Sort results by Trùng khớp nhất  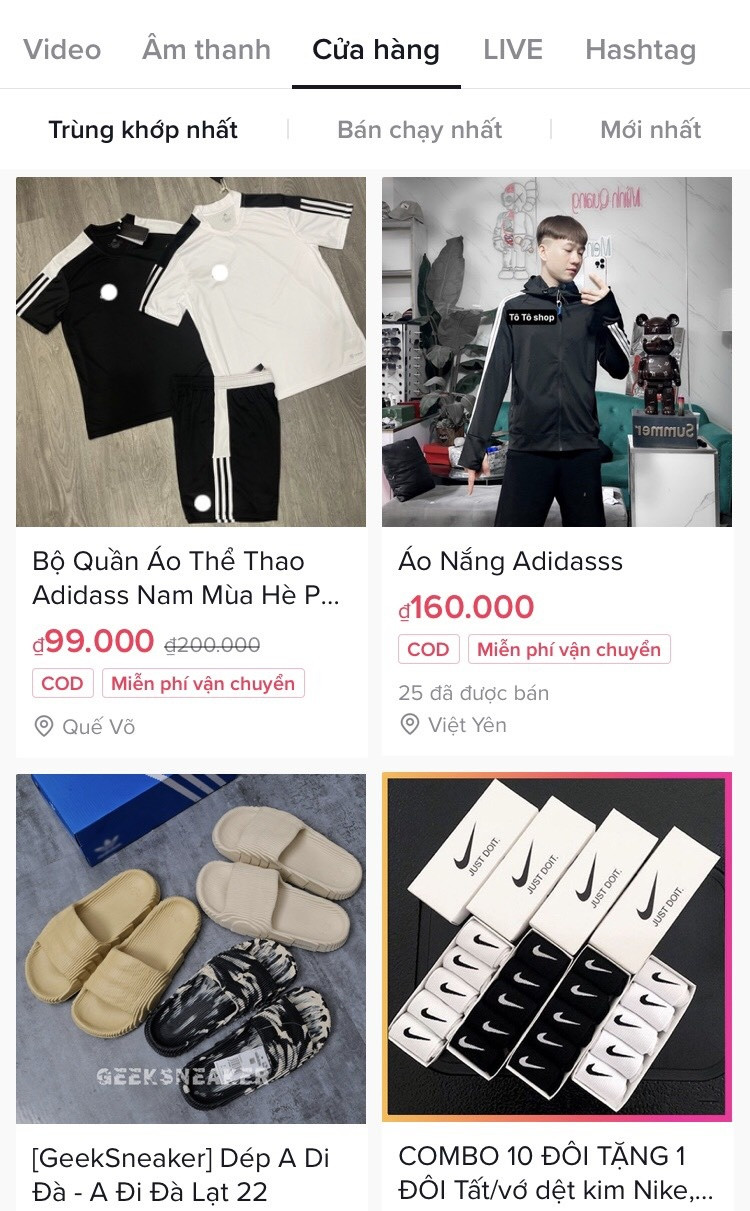(x=143, y=130)
